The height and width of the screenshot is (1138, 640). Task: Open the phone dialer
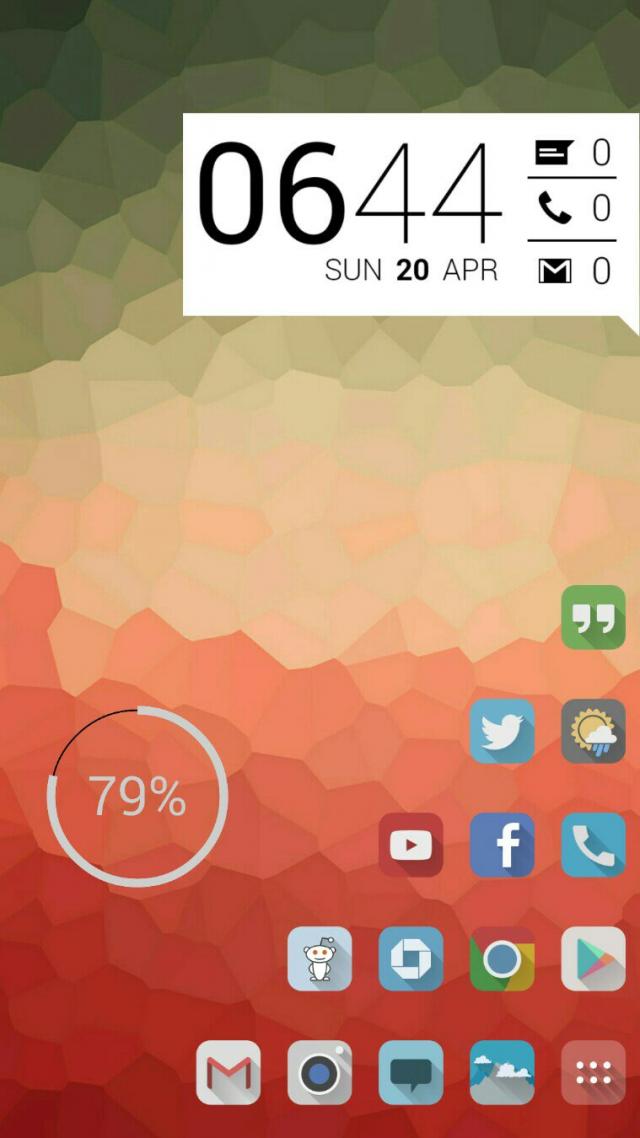click(x=593, y=845)
